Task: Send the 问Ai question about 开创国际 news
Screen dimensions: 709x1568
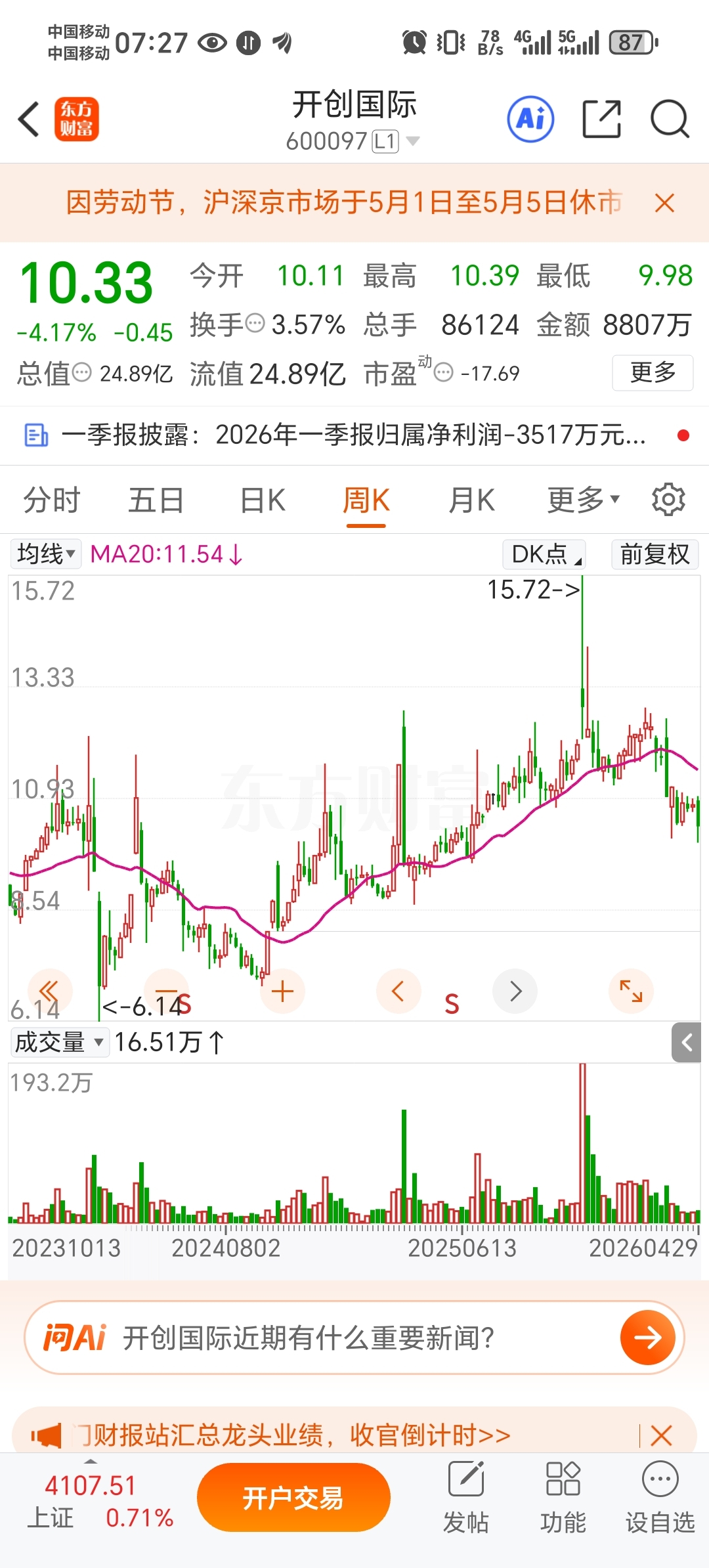Action: pyautogui.click(x=647, y=1337)
